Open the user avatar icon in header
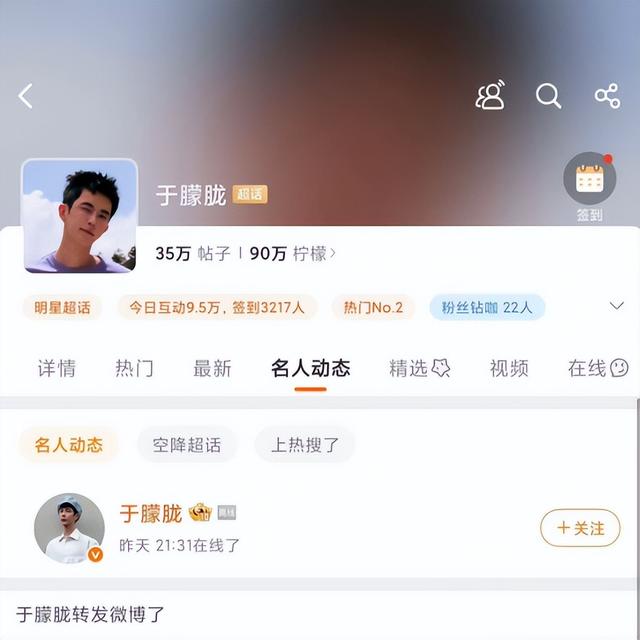The image size is (640, 640). tap(490, 96)
